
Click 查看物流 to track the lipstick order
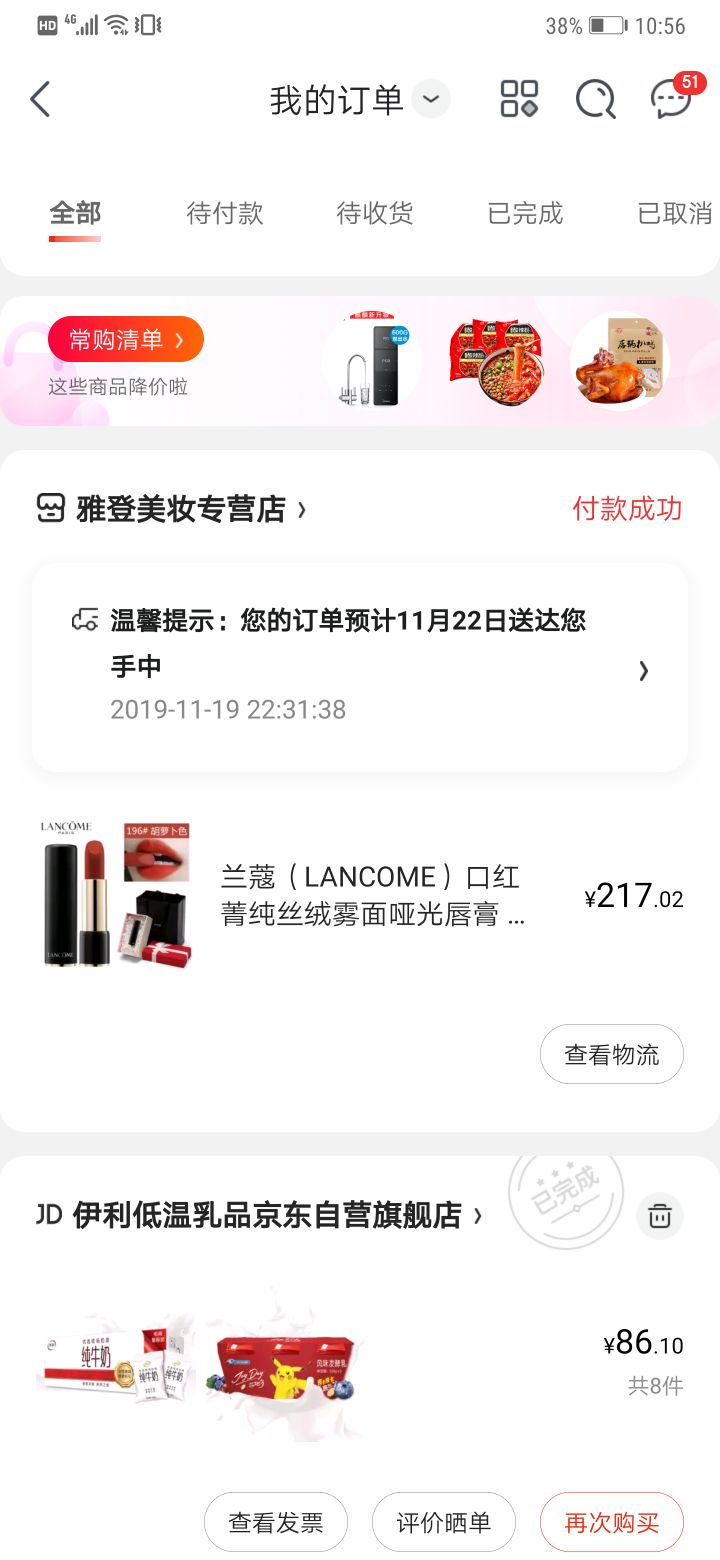coord(611,1054)
